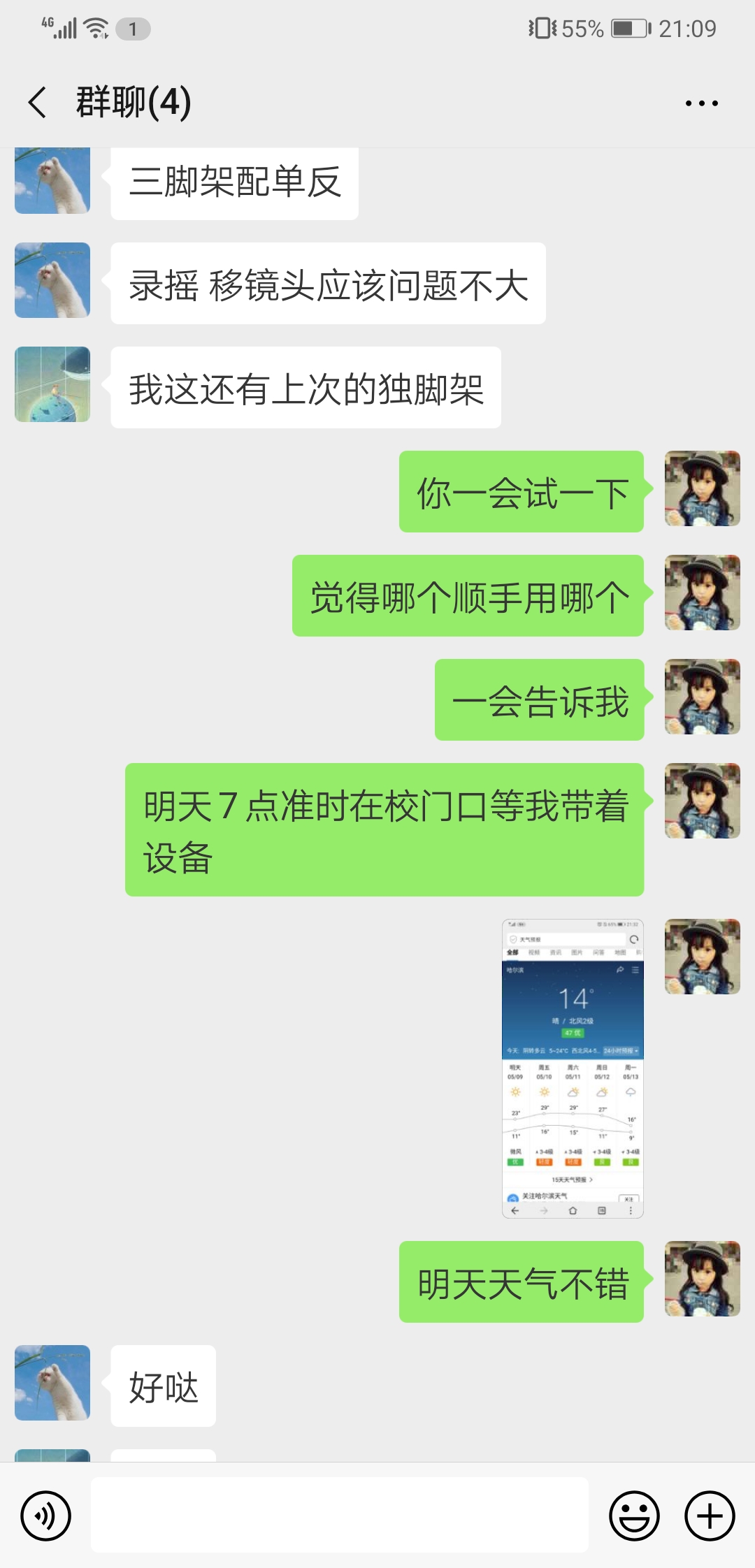Tap sender avatar beside '我这还有上次的独脚架'

(x=52, y=384)
